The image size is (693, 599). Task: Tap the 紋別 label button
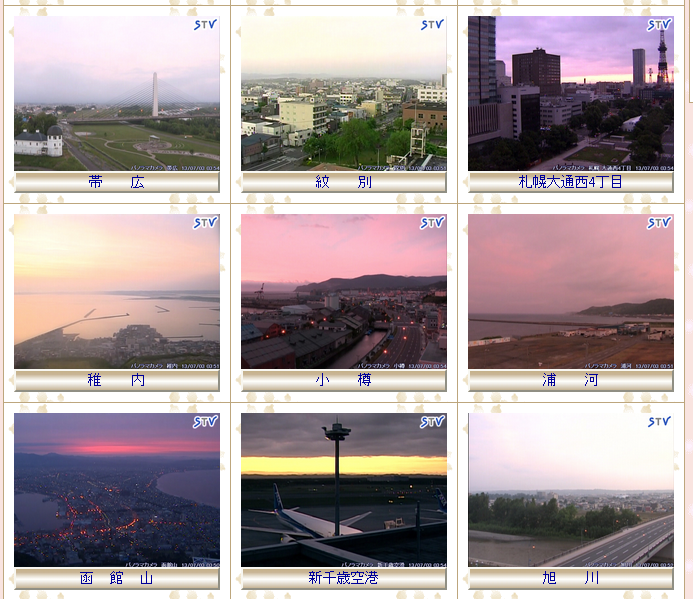[x=343, y=182]
